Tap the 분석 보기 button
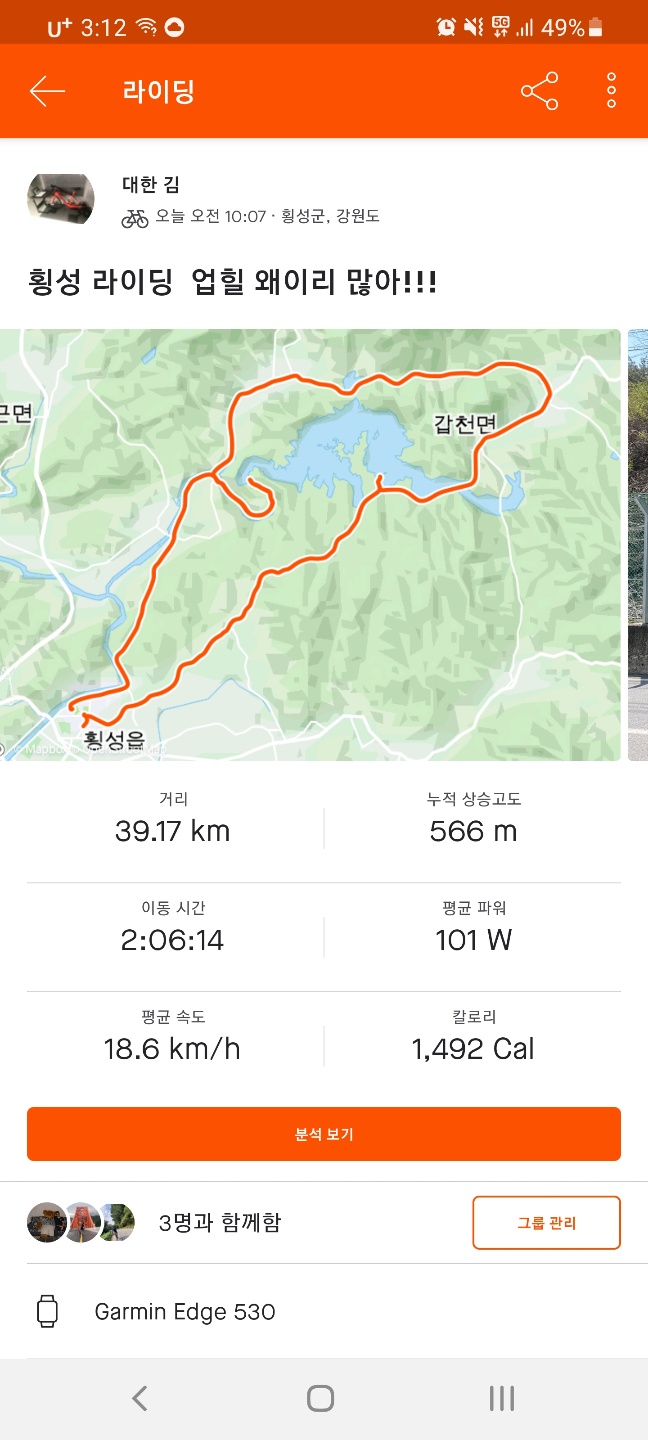This screenshot has width=648, height=1440. (324, 1134)
